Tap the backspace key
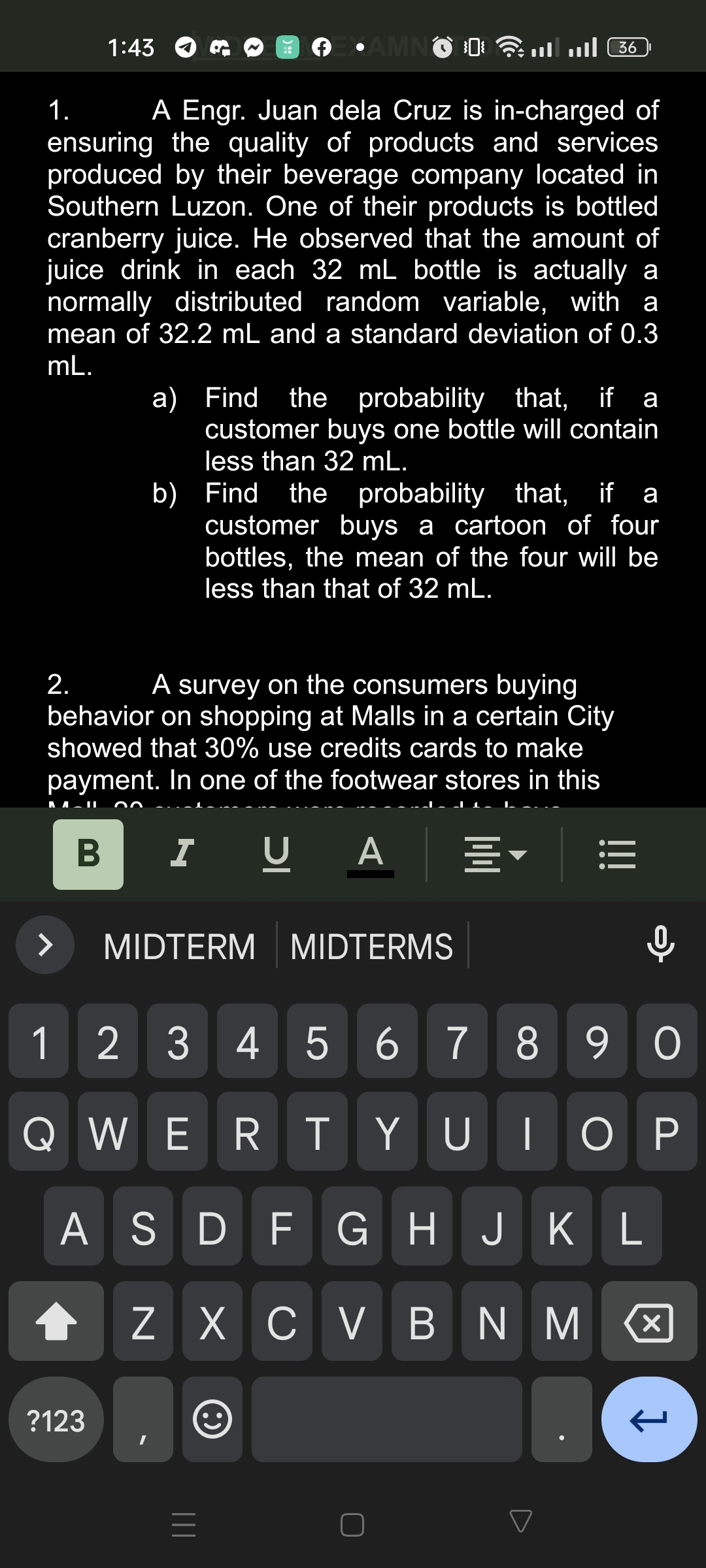The width and height of the screenshot is (706, 1568). (648, 1323)
